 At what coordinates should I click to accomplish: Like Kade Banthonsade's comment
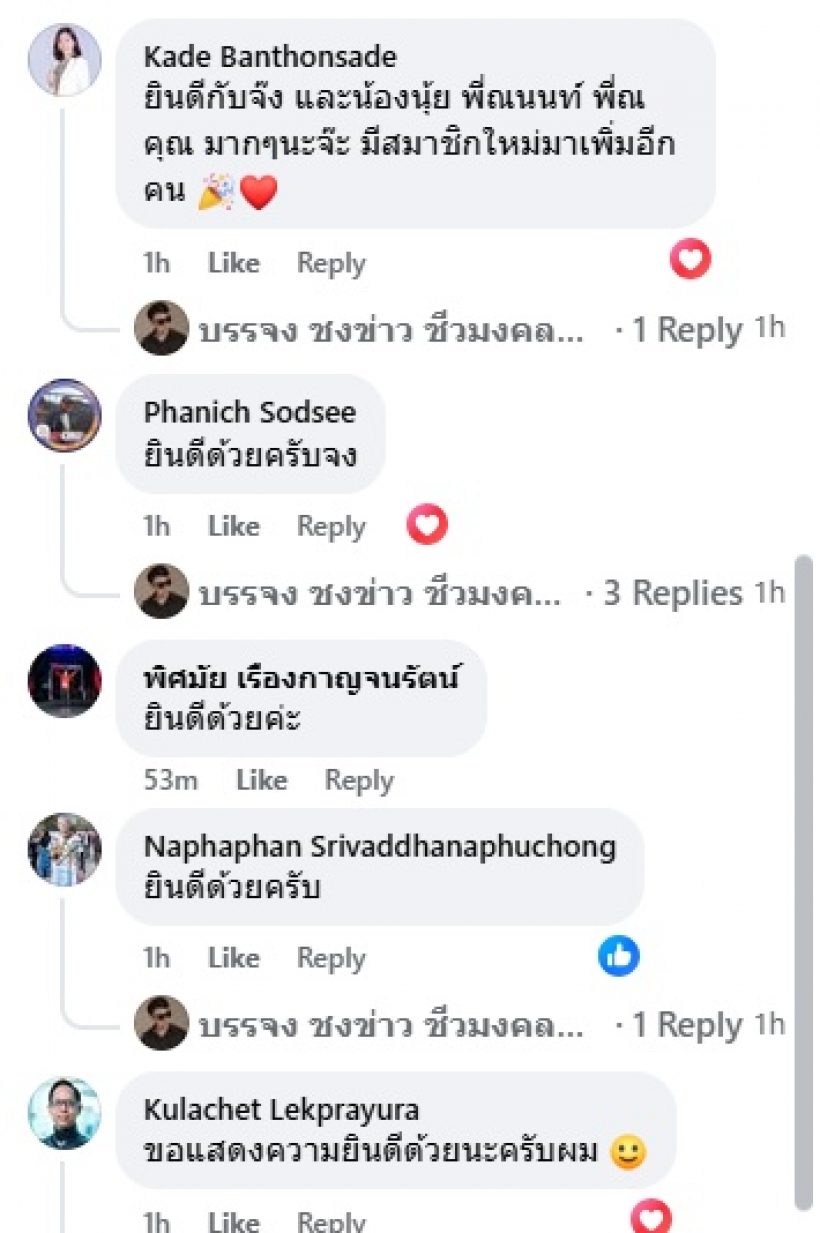point(233,263)
